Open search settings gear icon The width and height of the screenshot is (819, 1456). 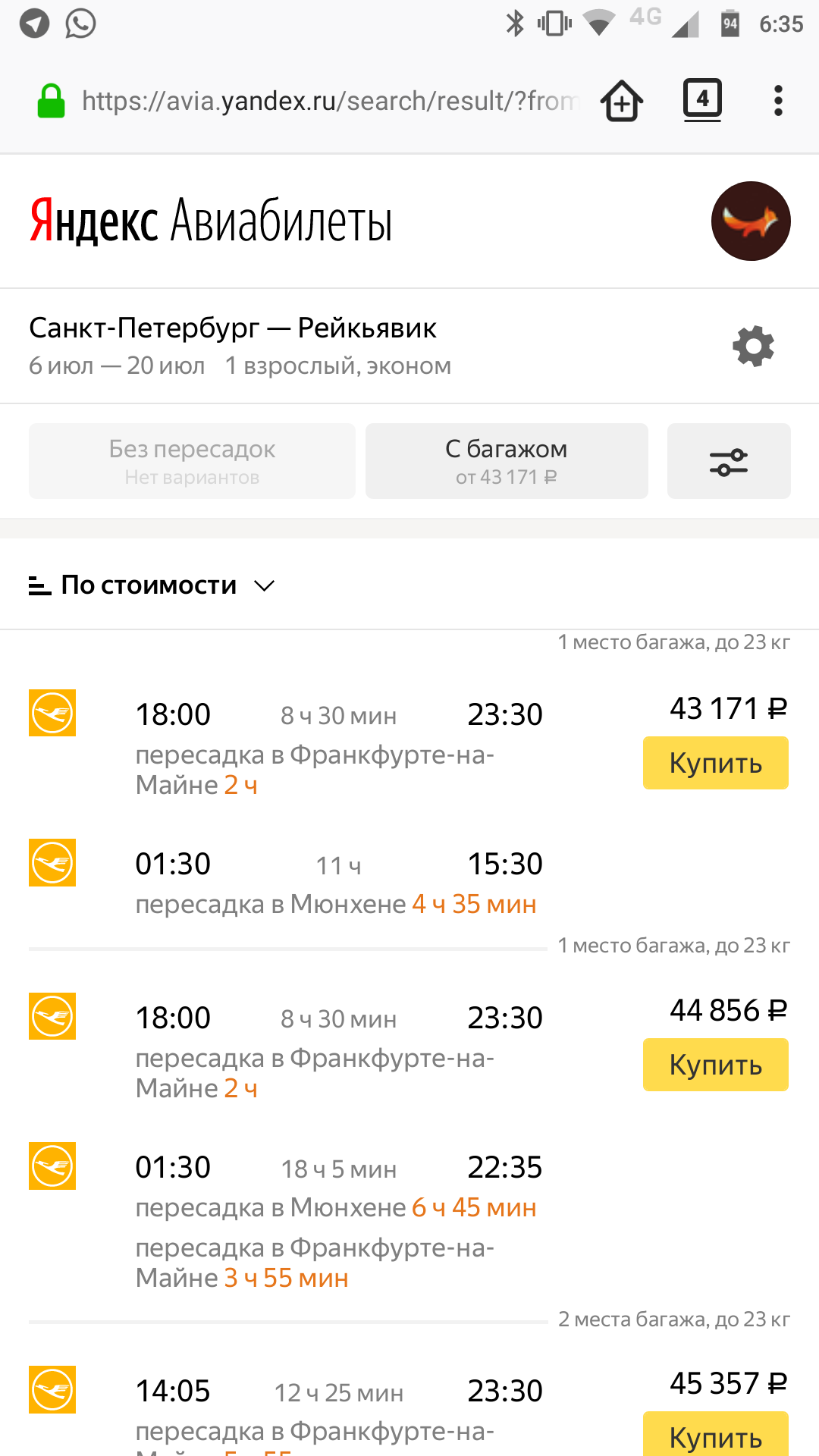pos(753,347)
